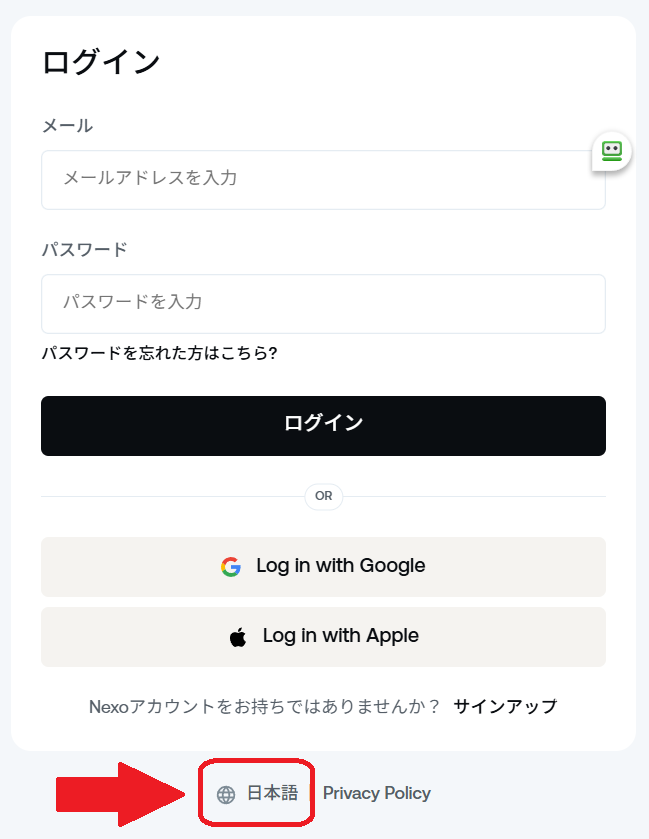Open the サインアップ sign-up link
Screen dimensions: 649x839
point(505,707)
